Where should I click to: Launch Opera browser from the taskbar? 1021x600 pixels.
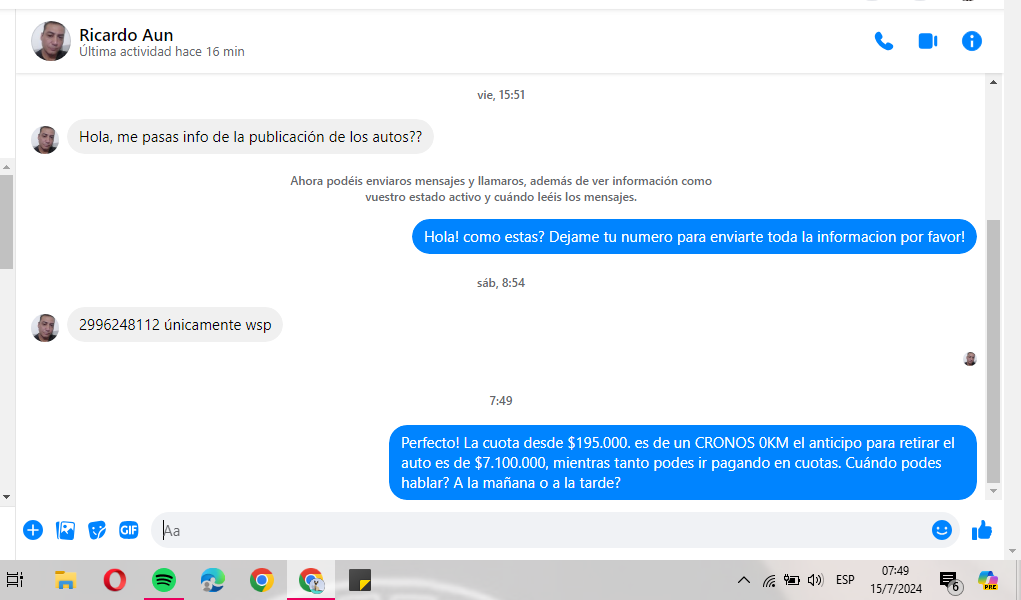[x=115, y=579]
